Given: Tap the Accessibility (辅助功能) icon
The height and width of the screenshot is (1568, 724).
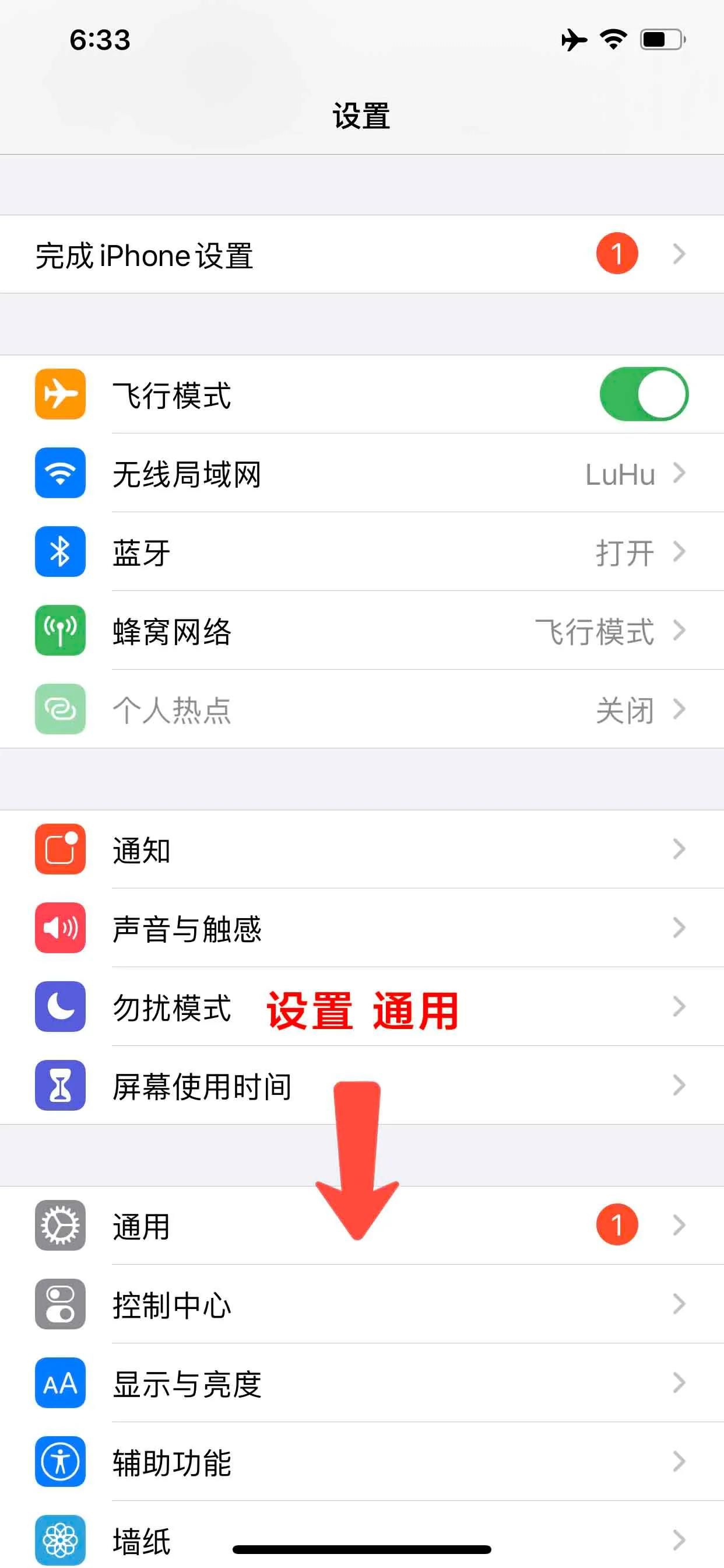Looking at the screenshot, I should pos(59,1462).
